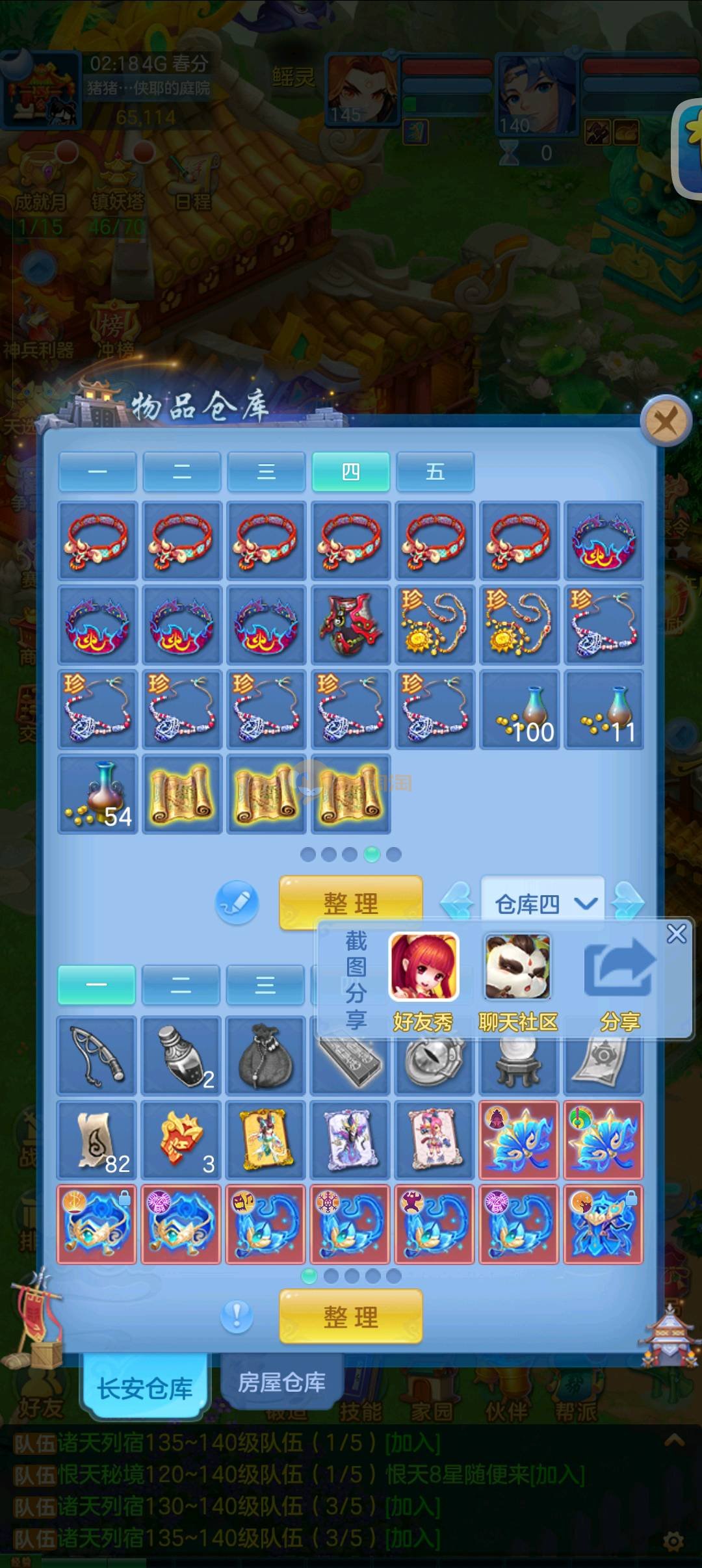Switch to 房屋仓库 tab
The height and width of the screenshot is (1568, 702).
pyautogui.click(x=281, y=1381)
